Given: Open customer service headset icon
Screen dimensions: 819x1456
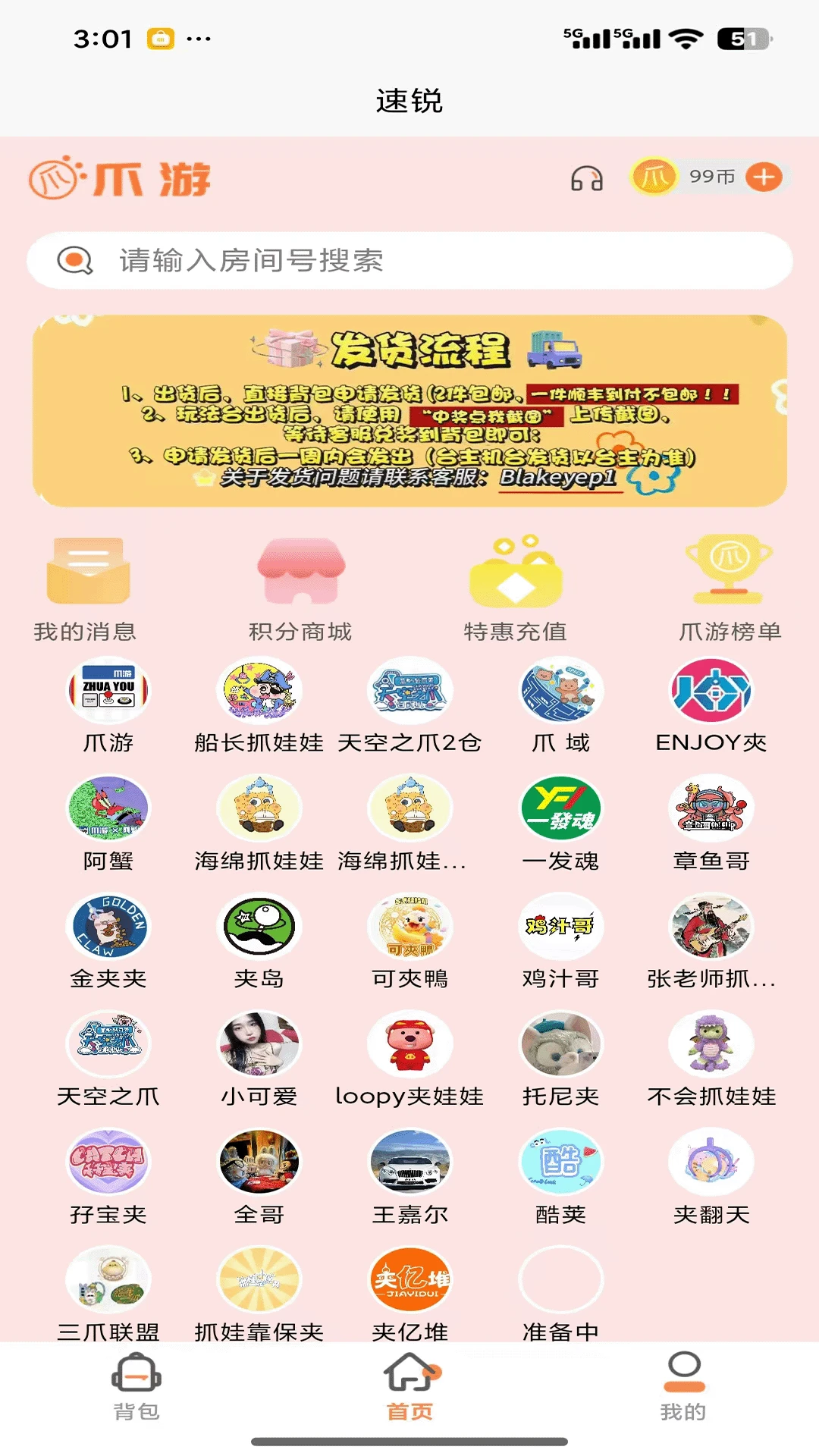Looking at the screenshot, I should pyautogui.click(x=586, y=179).
